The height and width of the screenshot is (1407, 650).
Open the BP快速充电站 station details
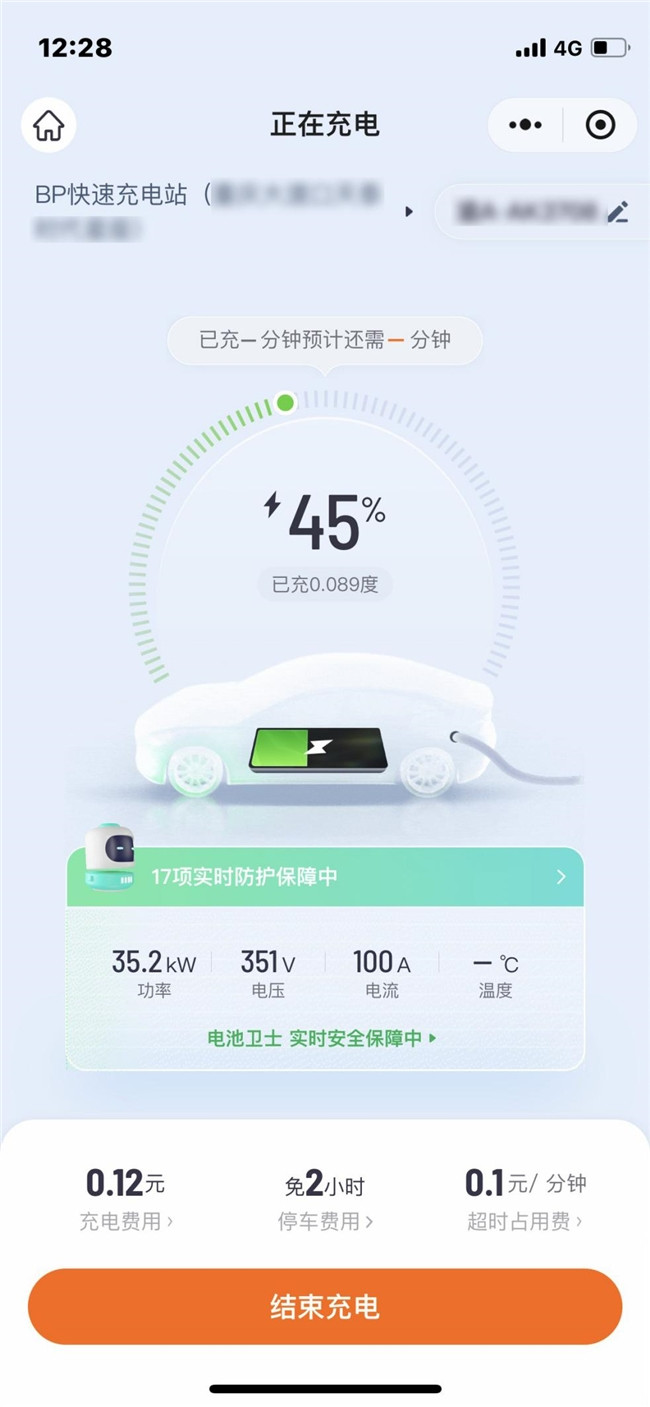pos(224,211)
